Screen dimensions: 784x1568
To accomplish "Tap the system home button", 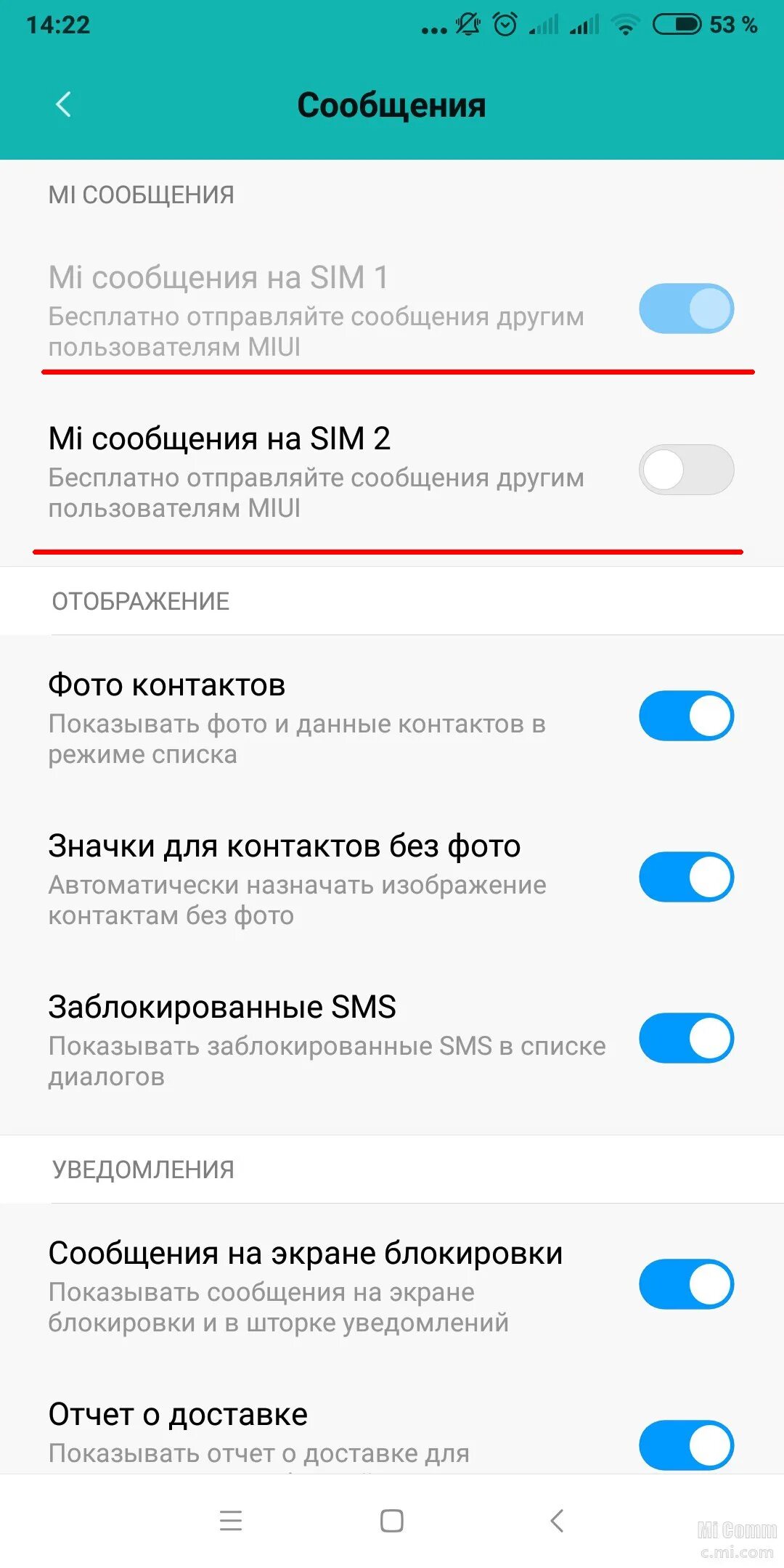I will coord(392,1520).
